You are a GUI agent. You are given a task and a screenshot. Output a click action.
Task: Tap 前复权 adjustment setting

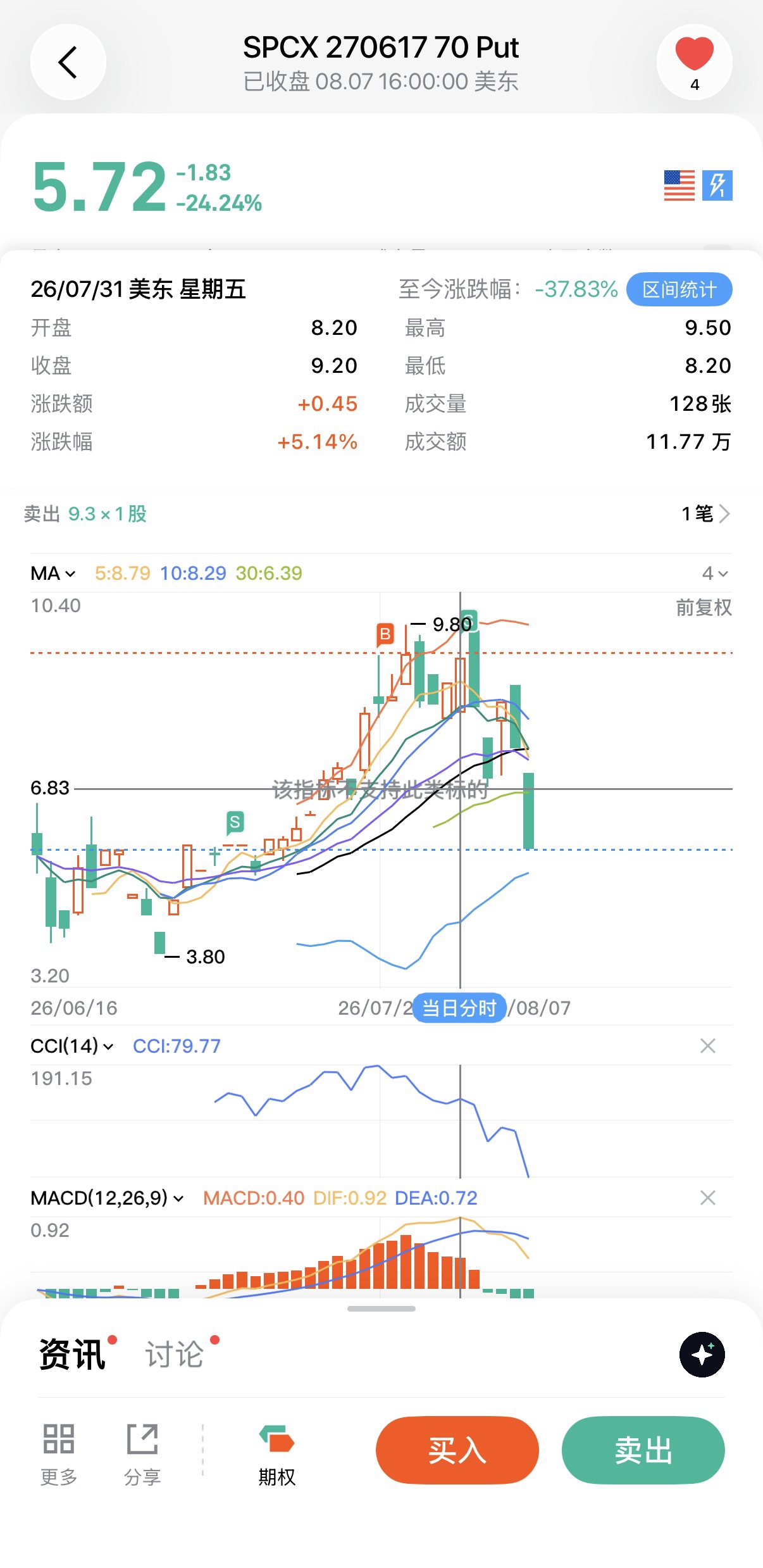(x=704, y=607)
